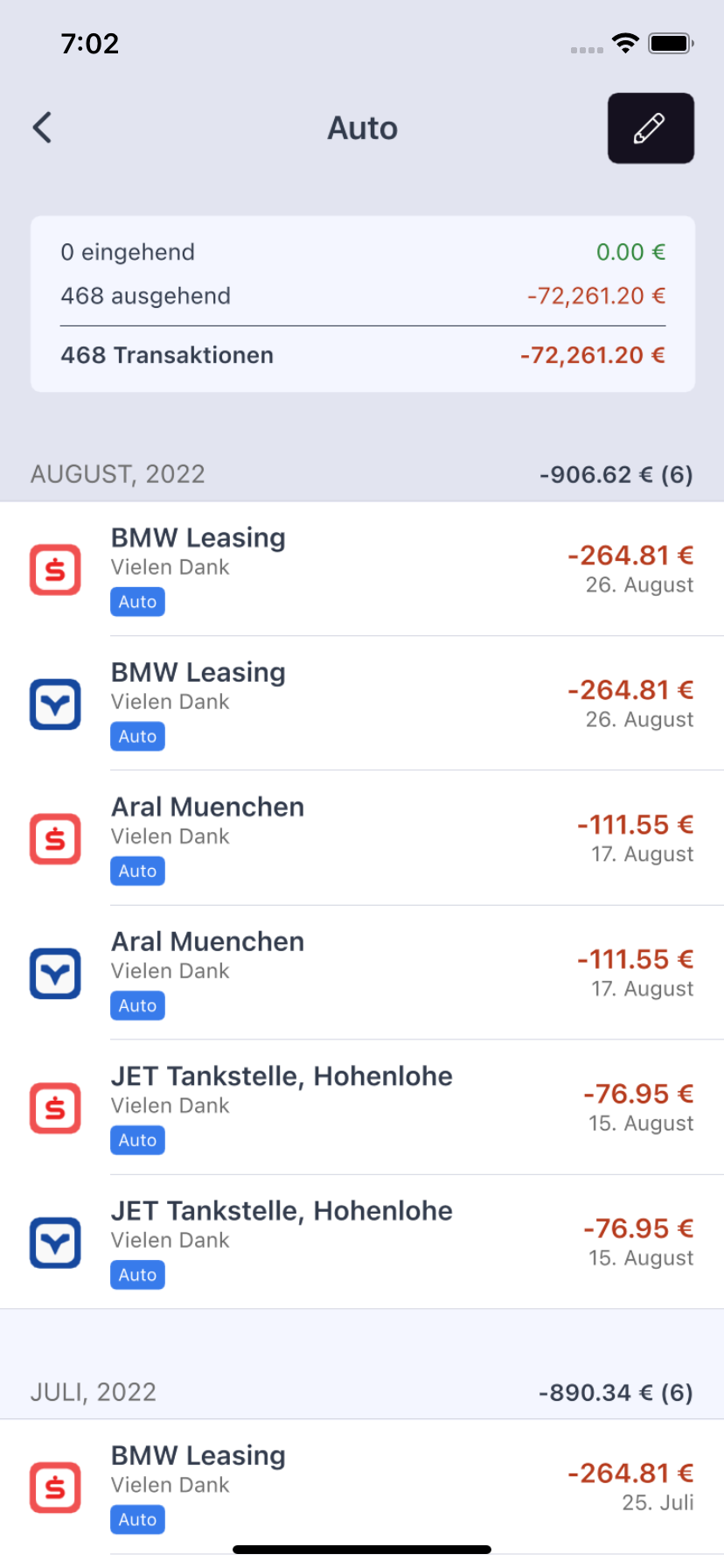Open the pencil edit button
The height and width of the screenshot is (1568, 724).
[x=651, y=128]
